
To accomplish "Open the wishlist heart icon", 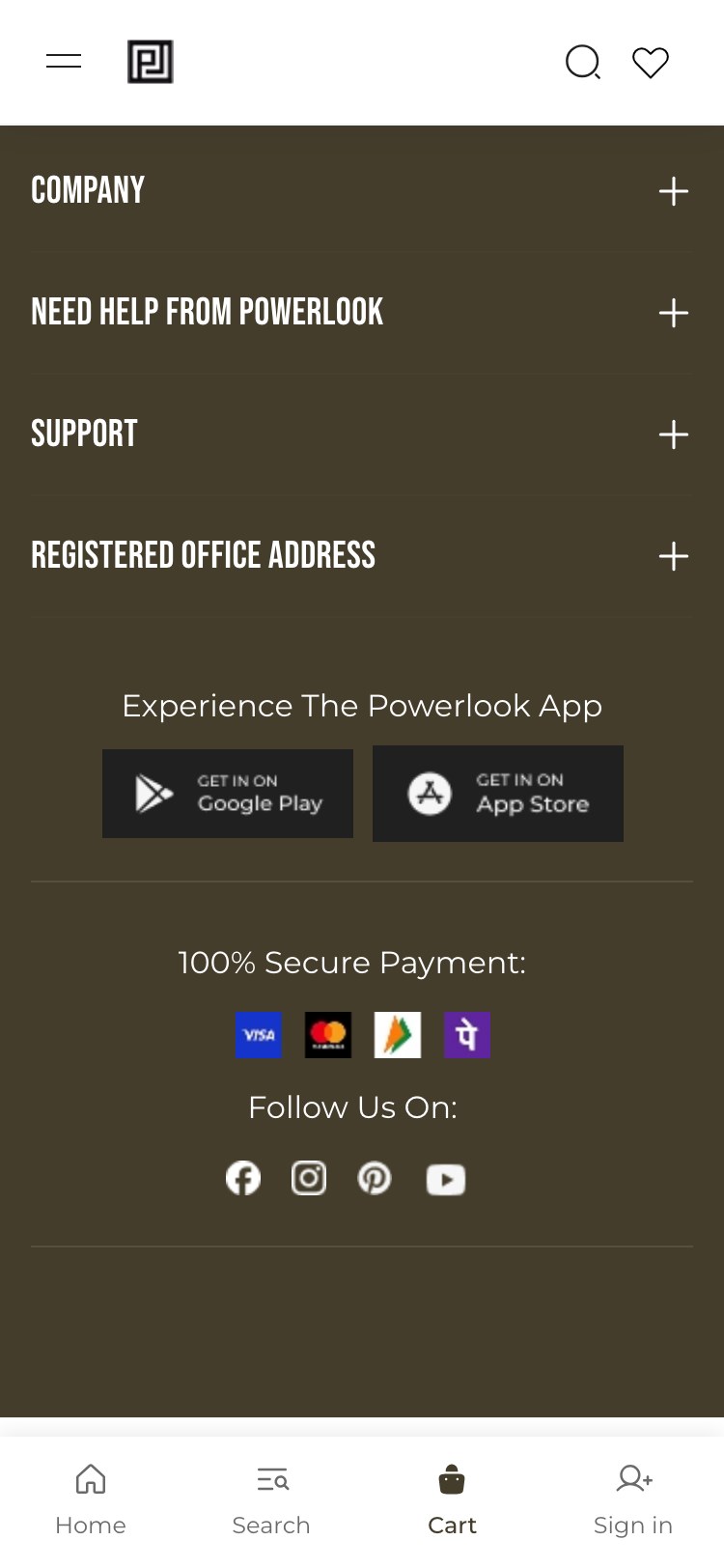I will click(650, 62).
